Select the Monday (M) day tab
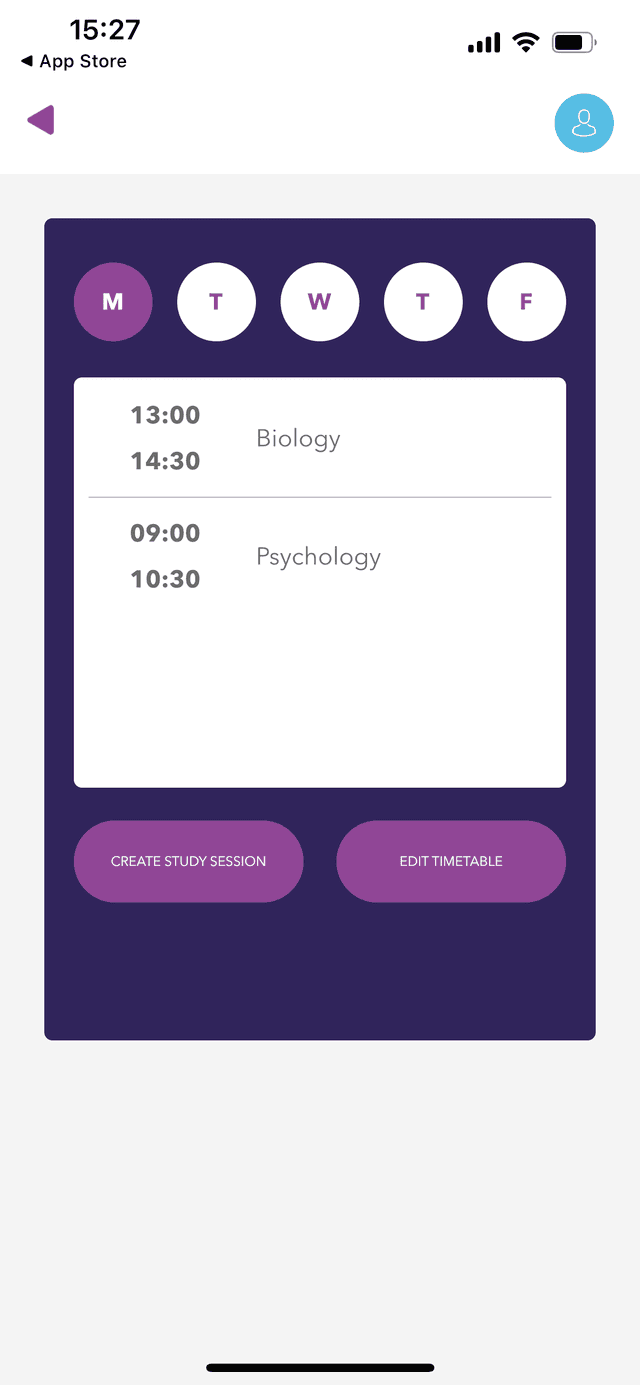The image size is (640, 1385). point(113,302)
